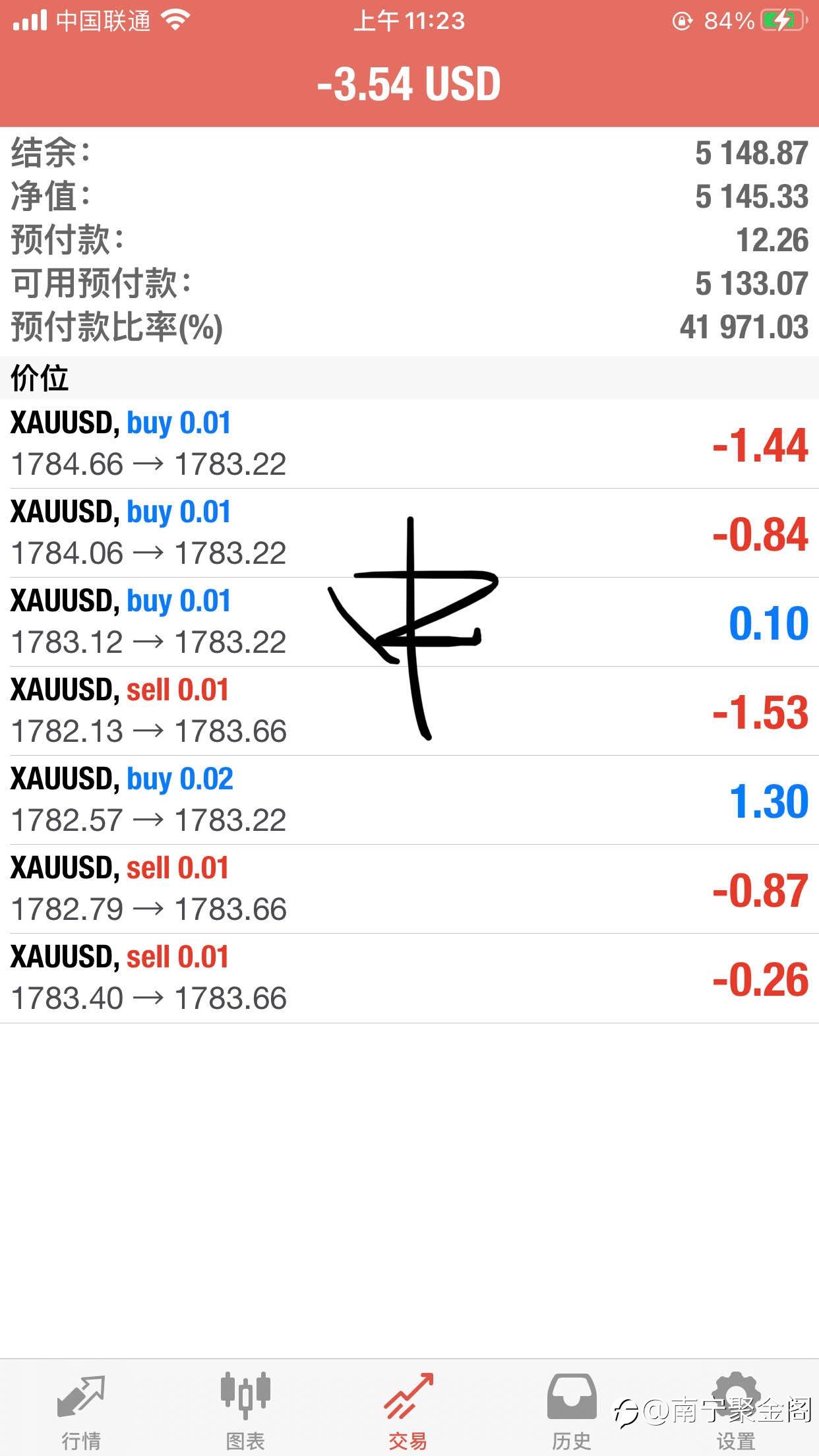Tap the buy position at 1783.12
The height and width of the screenshot is (1456, 819).
[x=409, y=622]
